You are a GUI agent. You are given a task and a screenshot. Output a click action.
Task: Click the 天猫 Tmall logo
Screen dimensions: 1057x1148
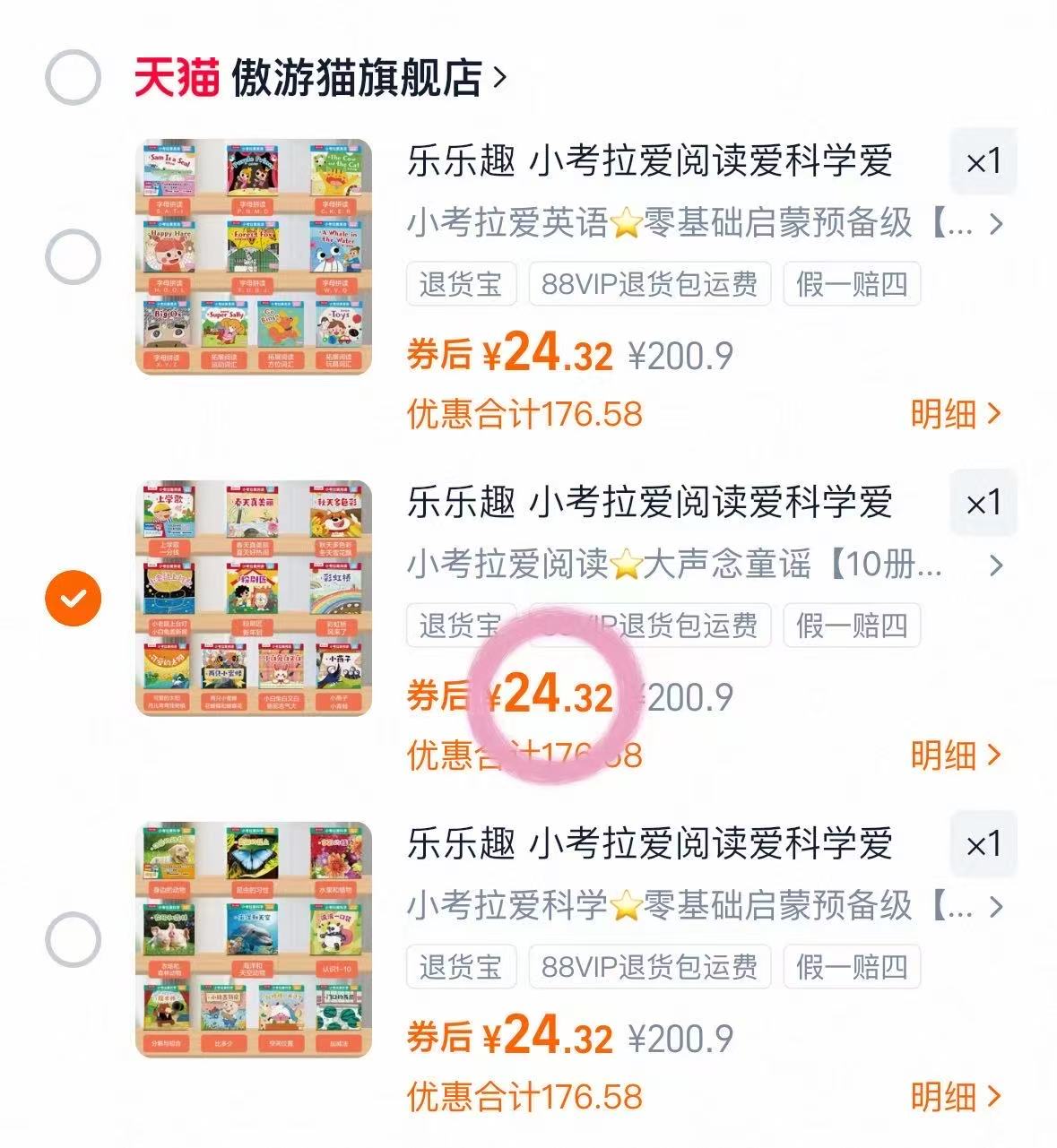coord(176,77)
